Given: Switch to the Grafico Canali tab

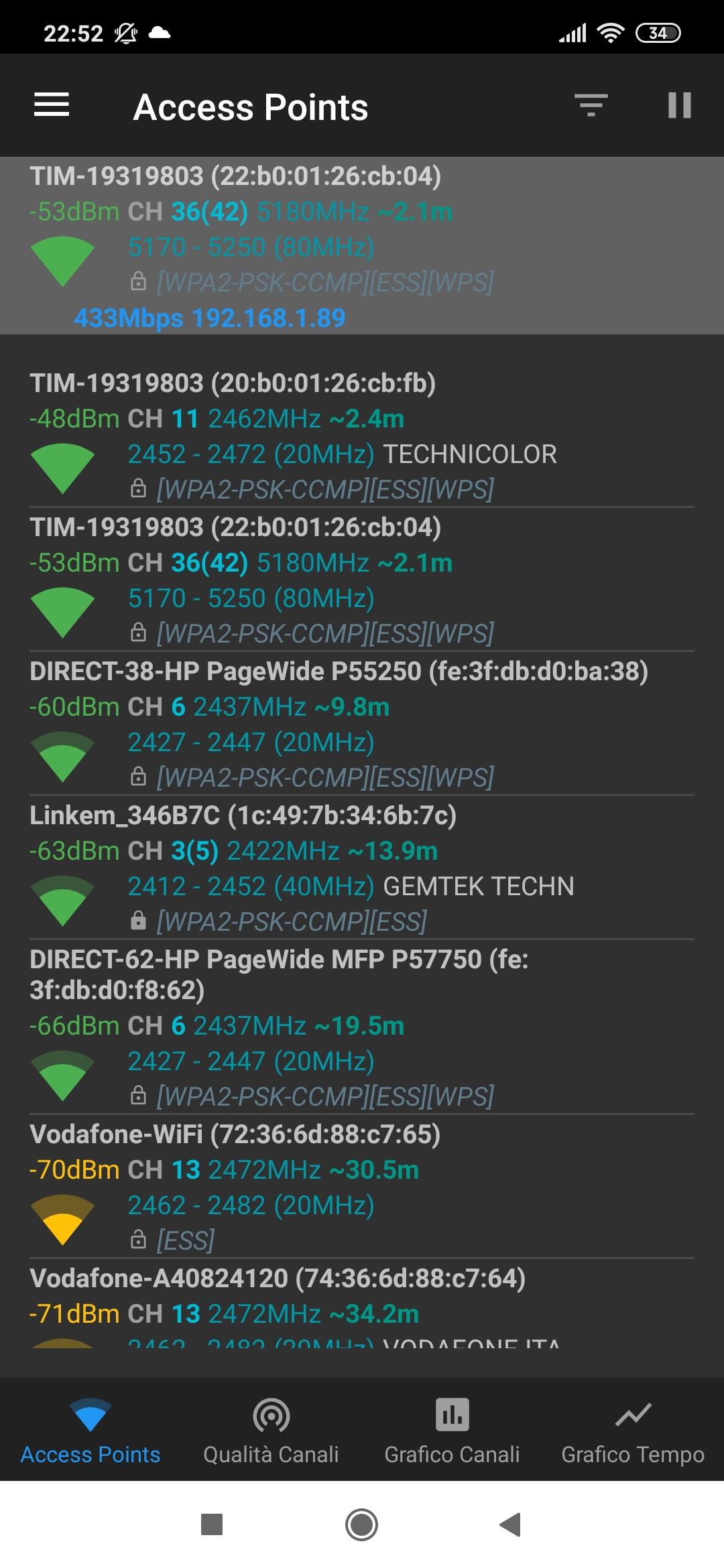Looking at the screenshot, I should tap(452, 1430).
